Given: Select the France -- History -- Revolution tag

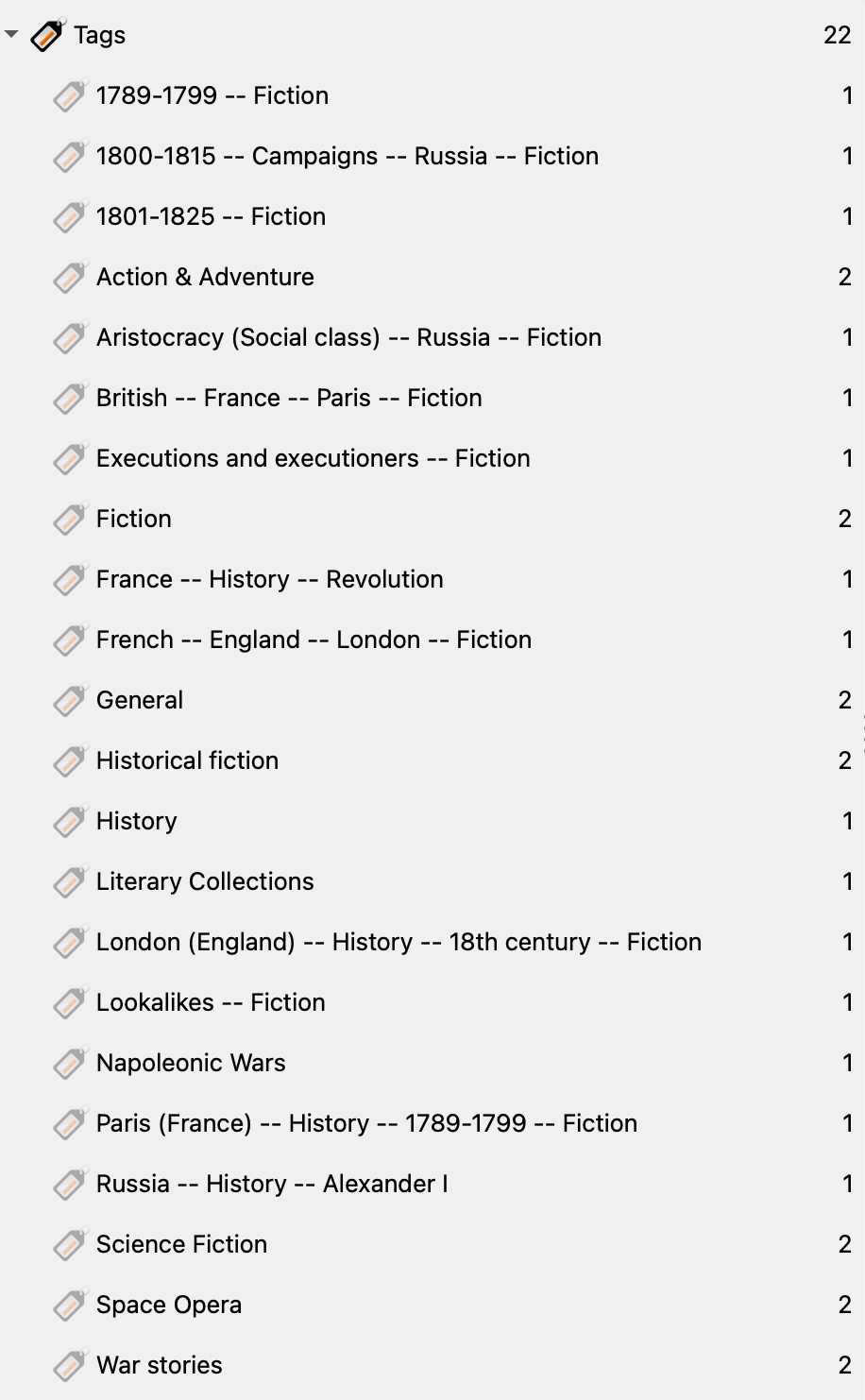Looking at the screenshot, I should pos(269,579).
